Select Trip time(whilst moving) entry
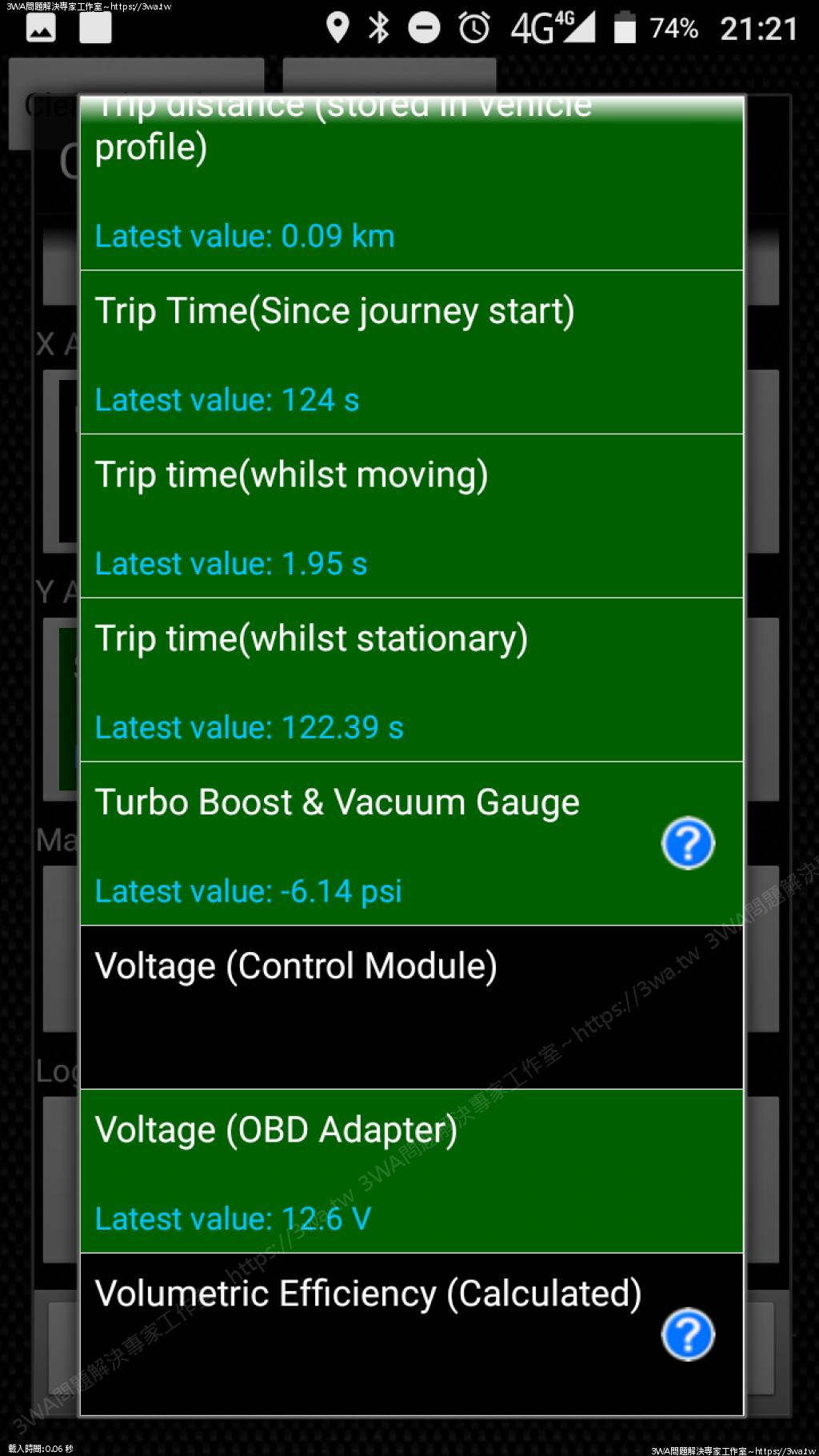Screen dimensions: 819x1456 [x=411, y=517]
